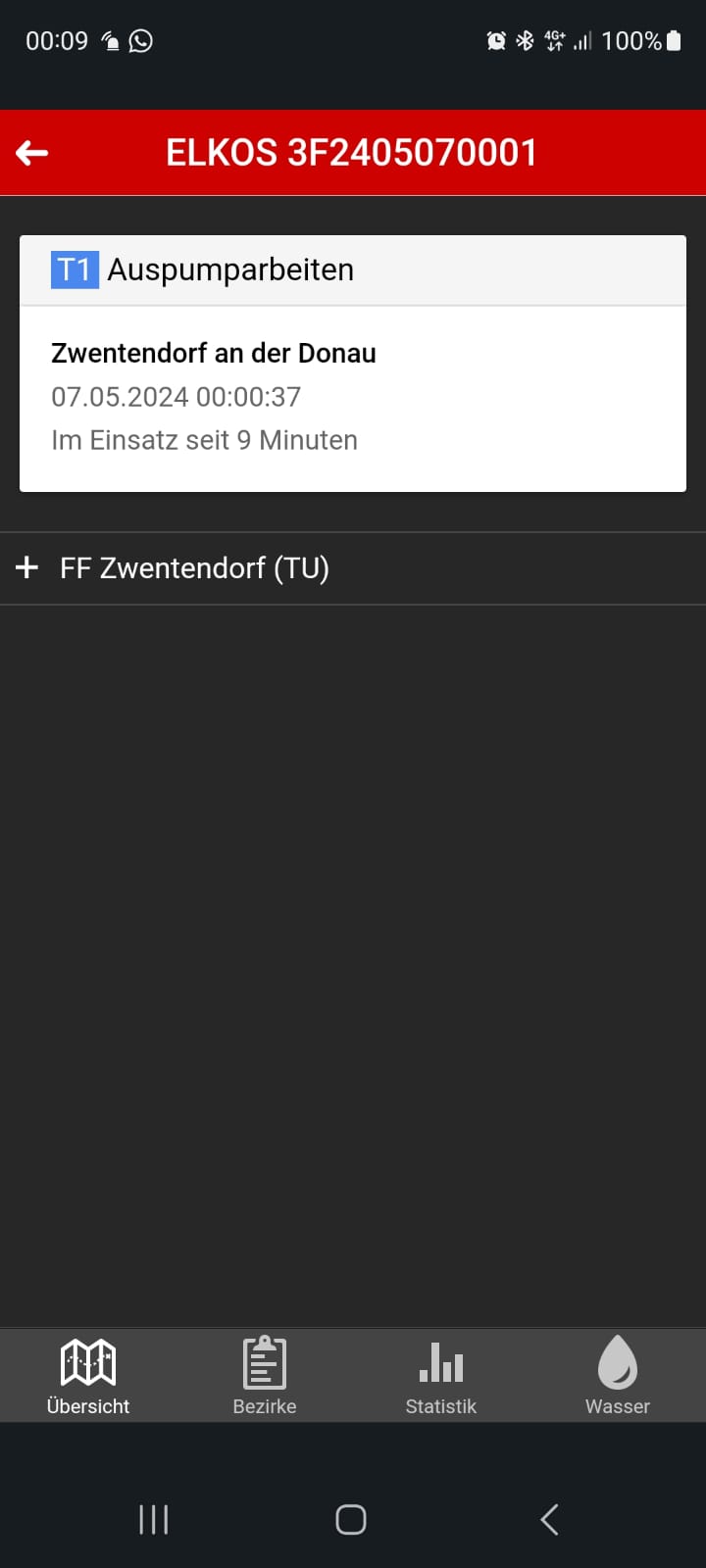Screen dimensions: 706x1568
Task: Open the Bezirke tab
Action: click(x=265, y=1376)
